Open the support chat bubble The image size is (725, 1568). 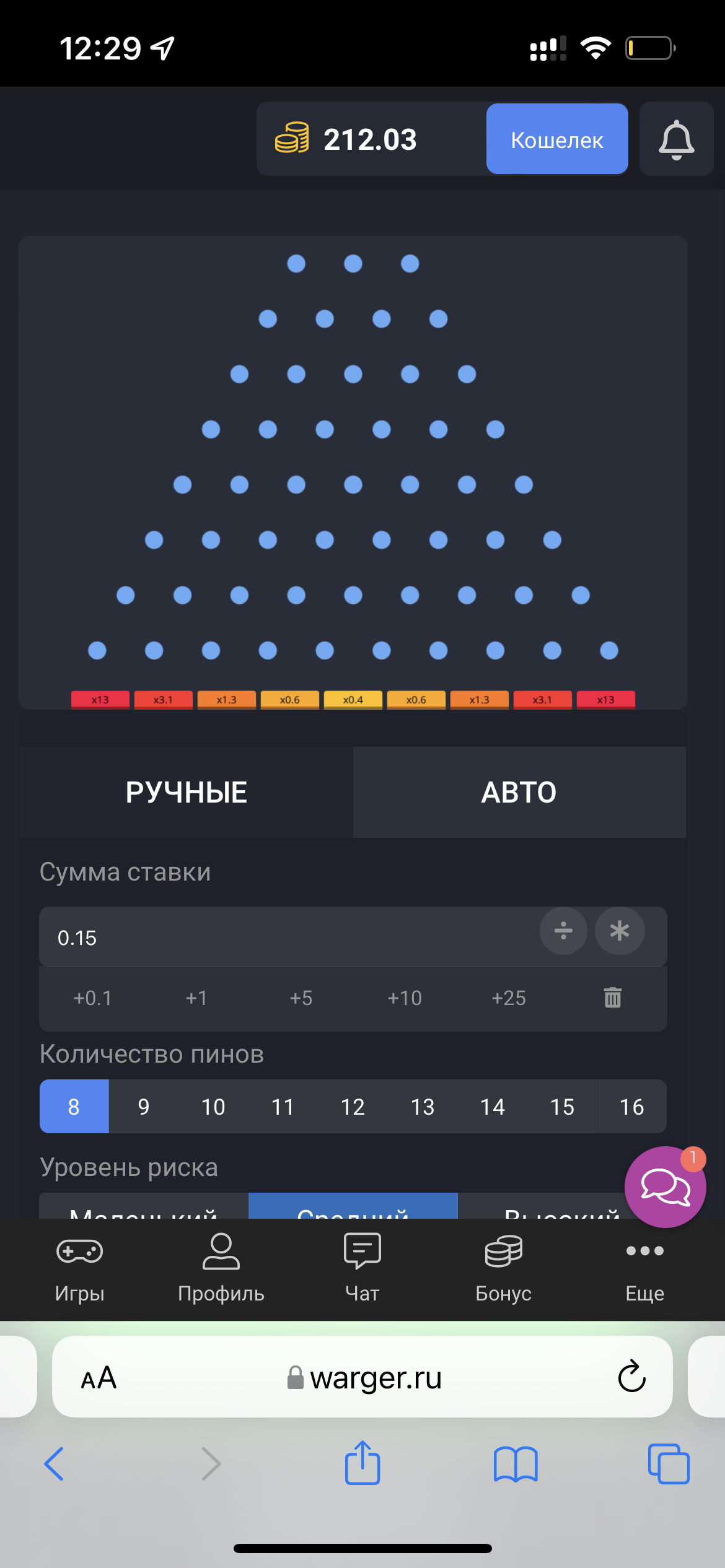(665, 1187)
